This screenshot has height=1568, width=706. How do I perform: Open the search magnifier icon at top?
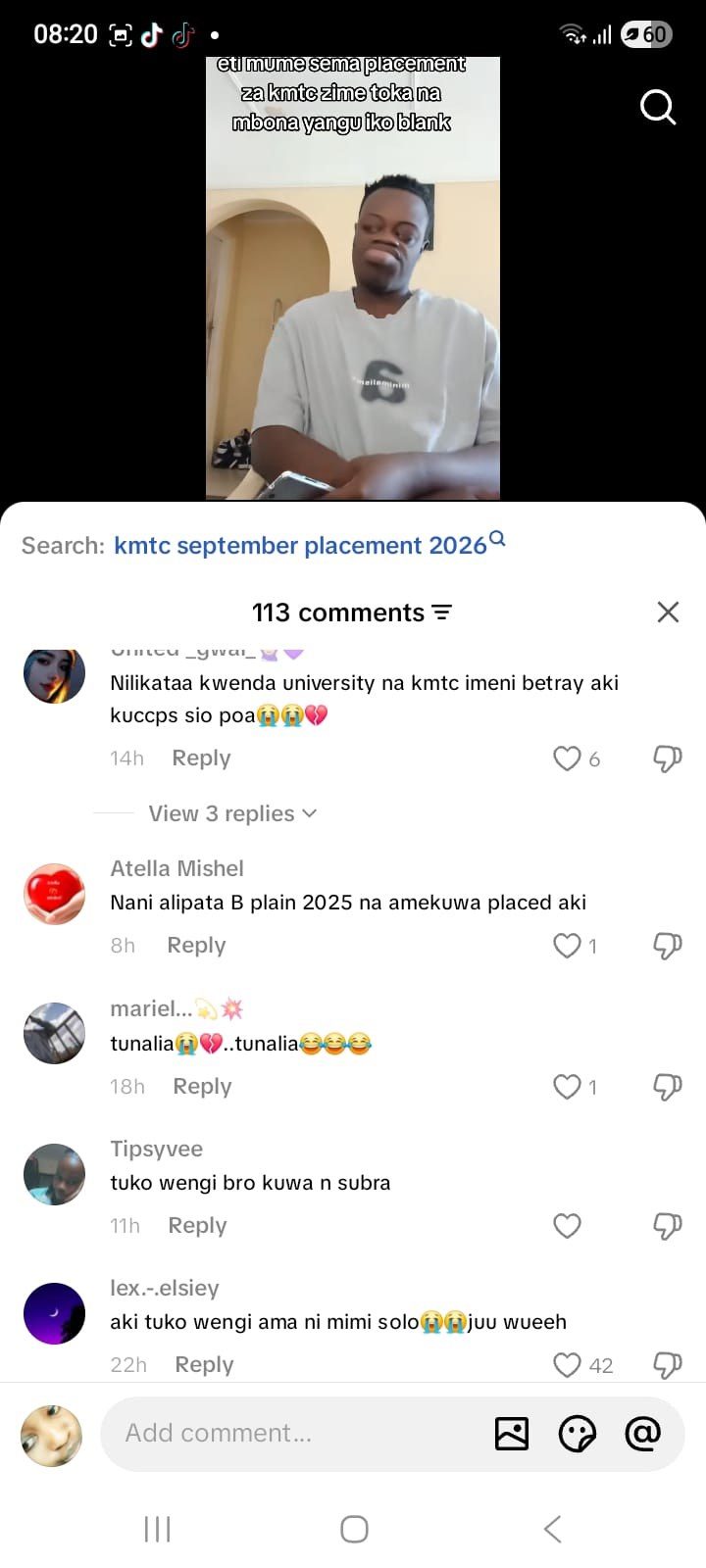(658, 107)
